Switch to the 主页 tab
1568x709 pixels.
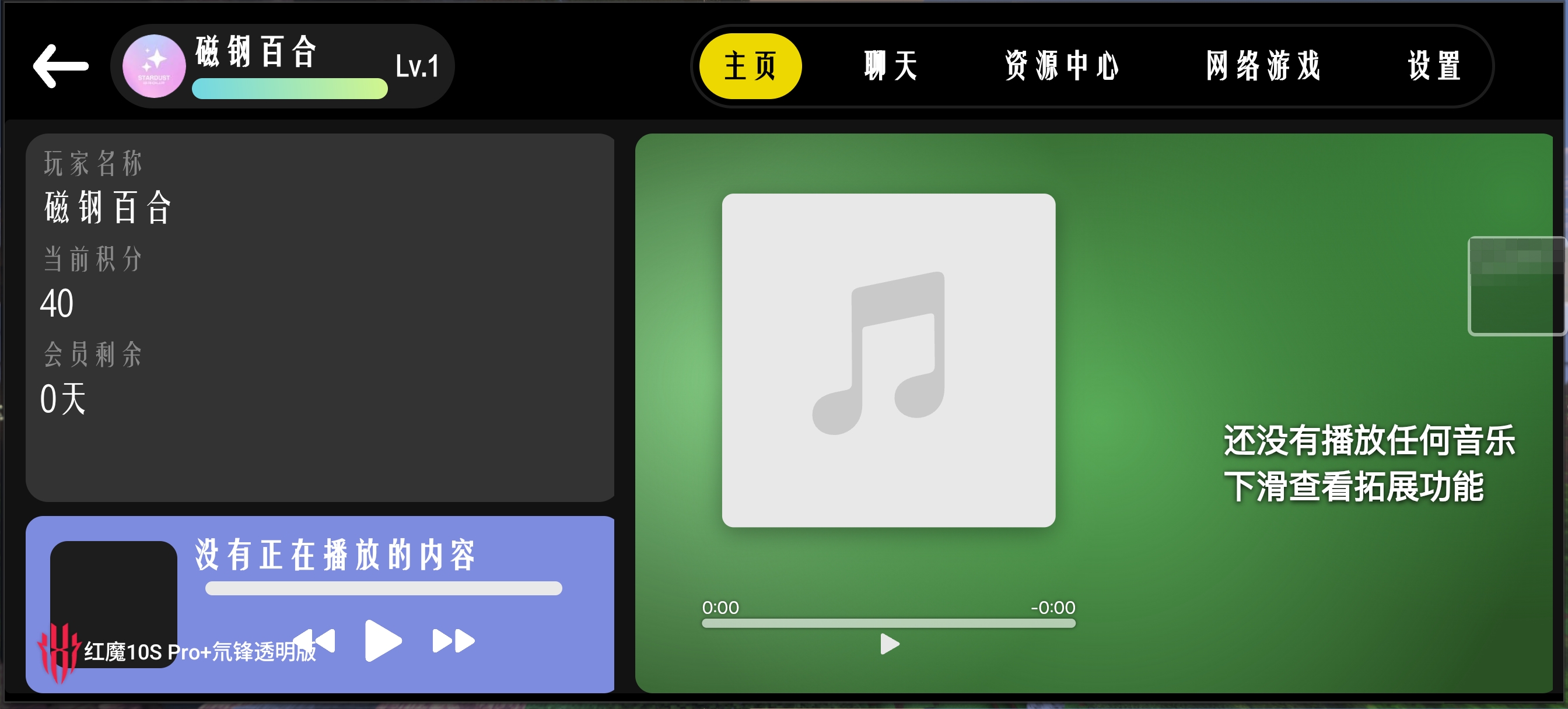[750, 66]
